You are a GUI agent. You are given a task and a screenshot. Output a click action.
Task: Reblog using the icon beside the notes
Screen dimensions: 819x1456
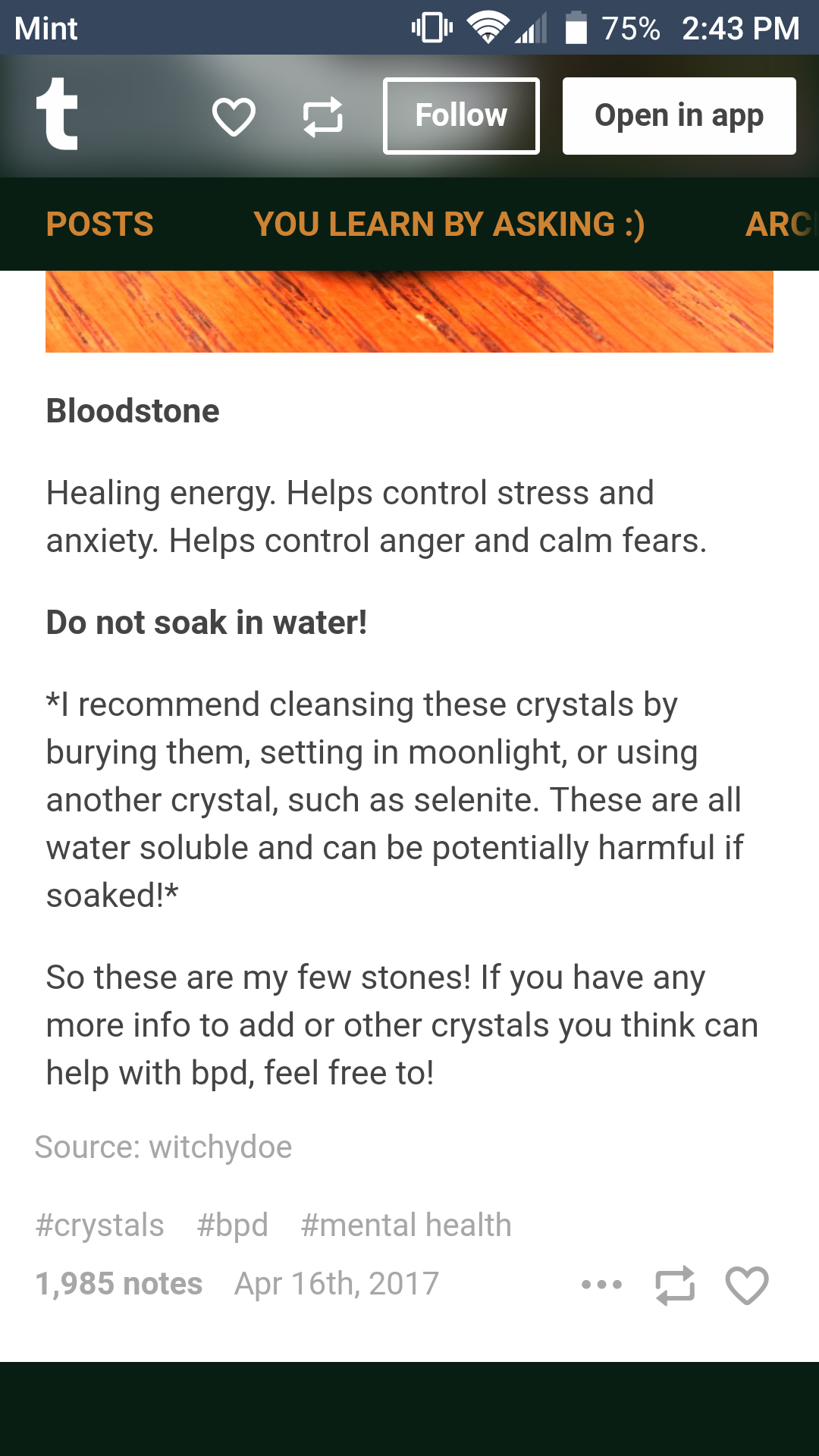click(x=675, y=1285)
